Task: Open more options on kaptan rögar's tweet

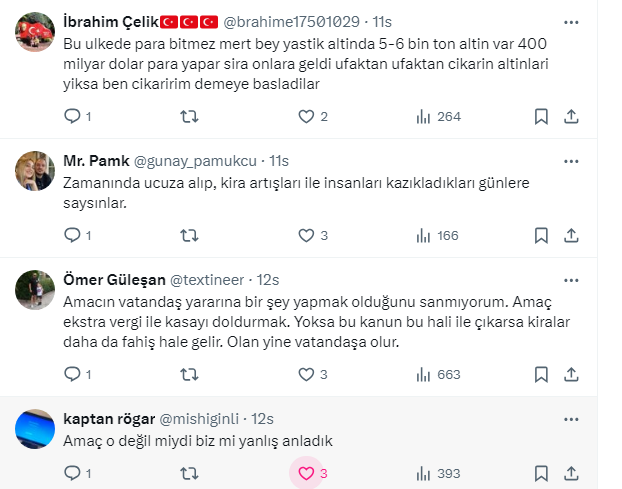Action: (x=571, y=417)
